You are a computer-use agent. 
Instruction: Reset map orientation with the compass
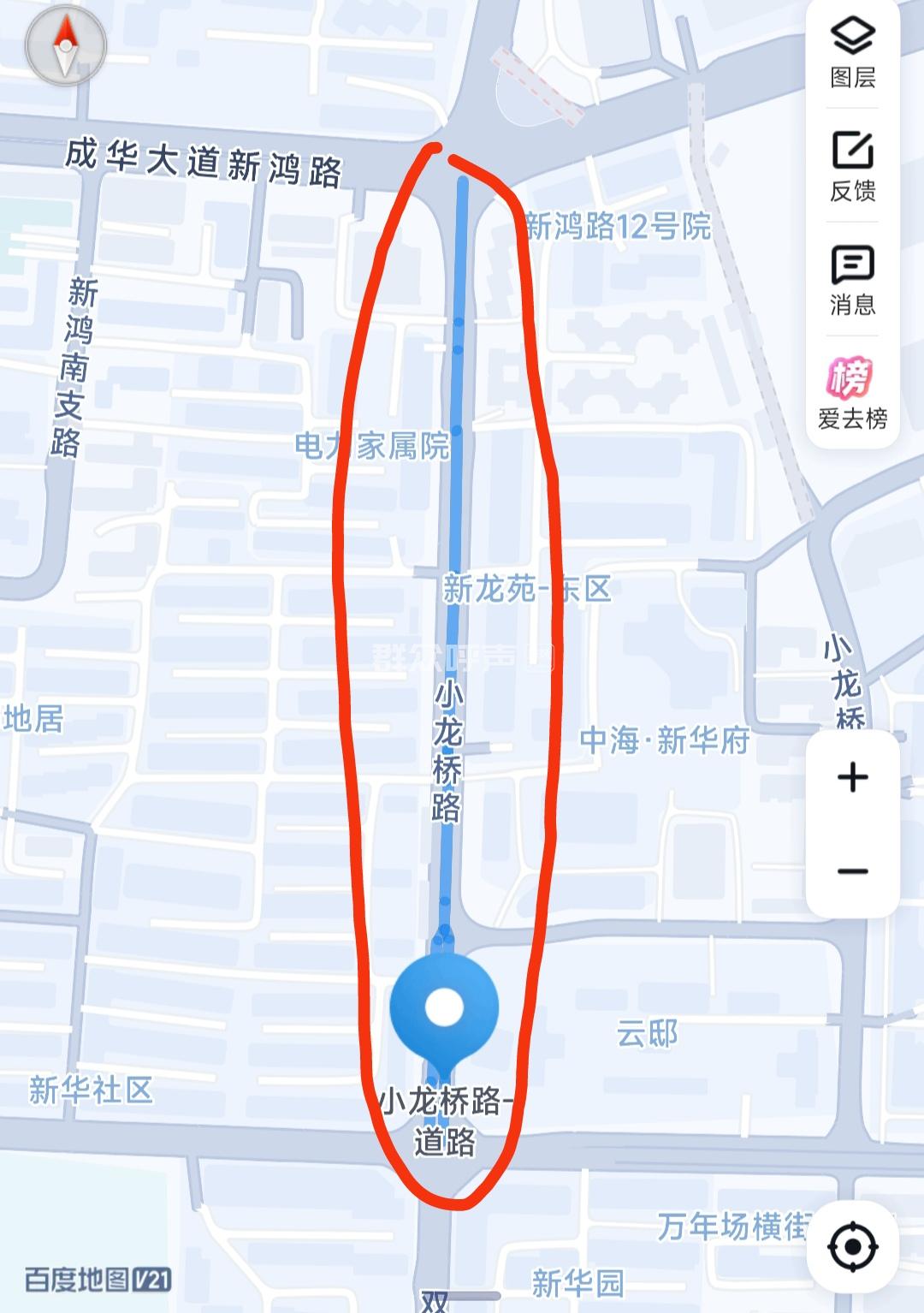click(x=66, y=45)
